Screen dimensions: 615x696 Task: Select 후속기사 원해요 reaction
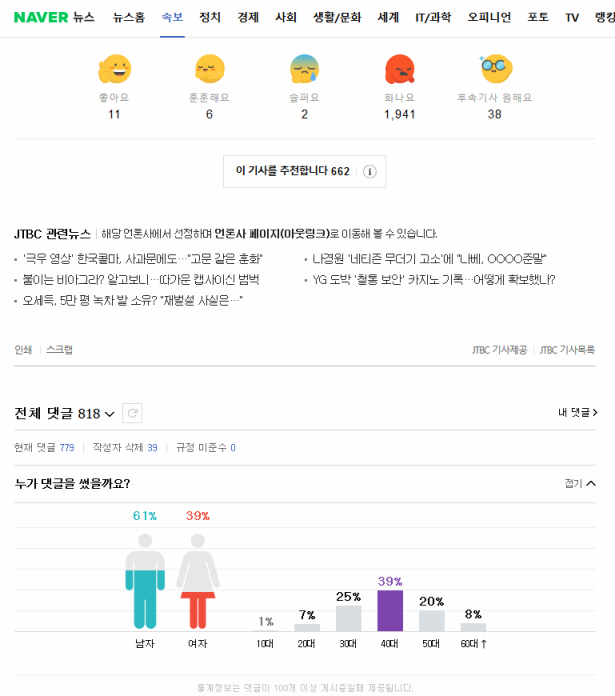[x=494, y=70]
